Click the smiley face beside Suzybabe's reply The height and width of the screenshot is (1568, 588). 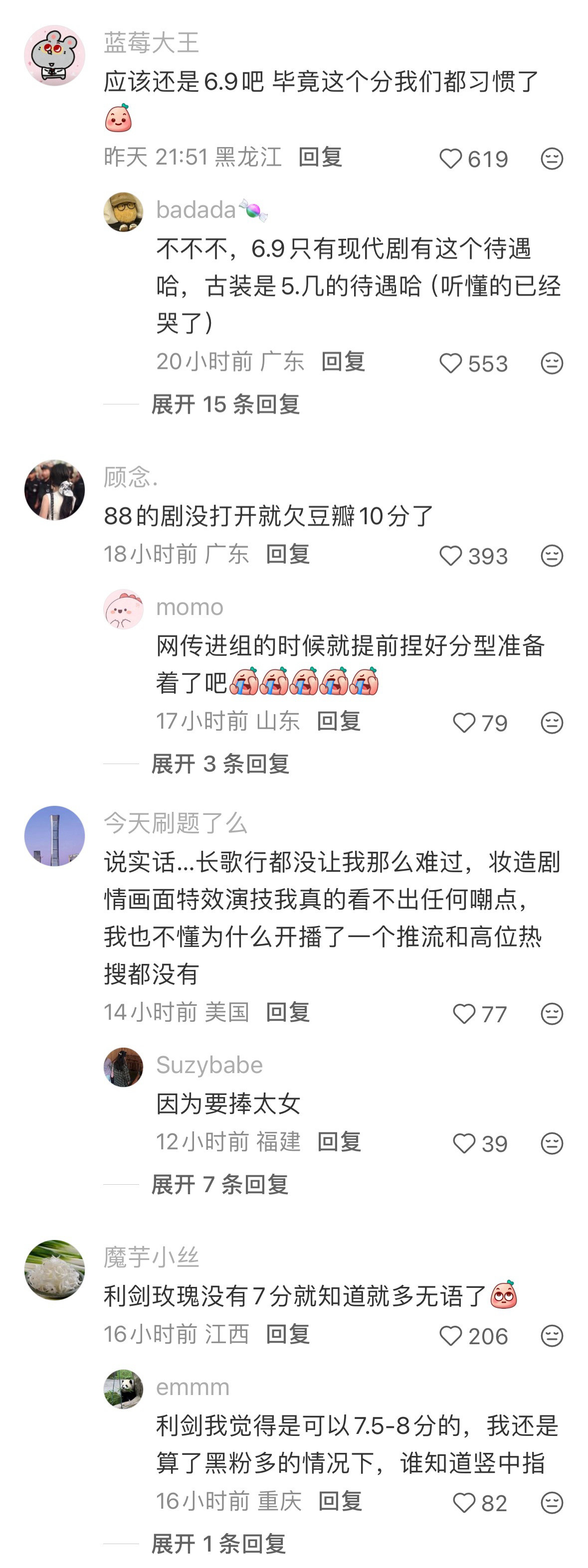552,1144
